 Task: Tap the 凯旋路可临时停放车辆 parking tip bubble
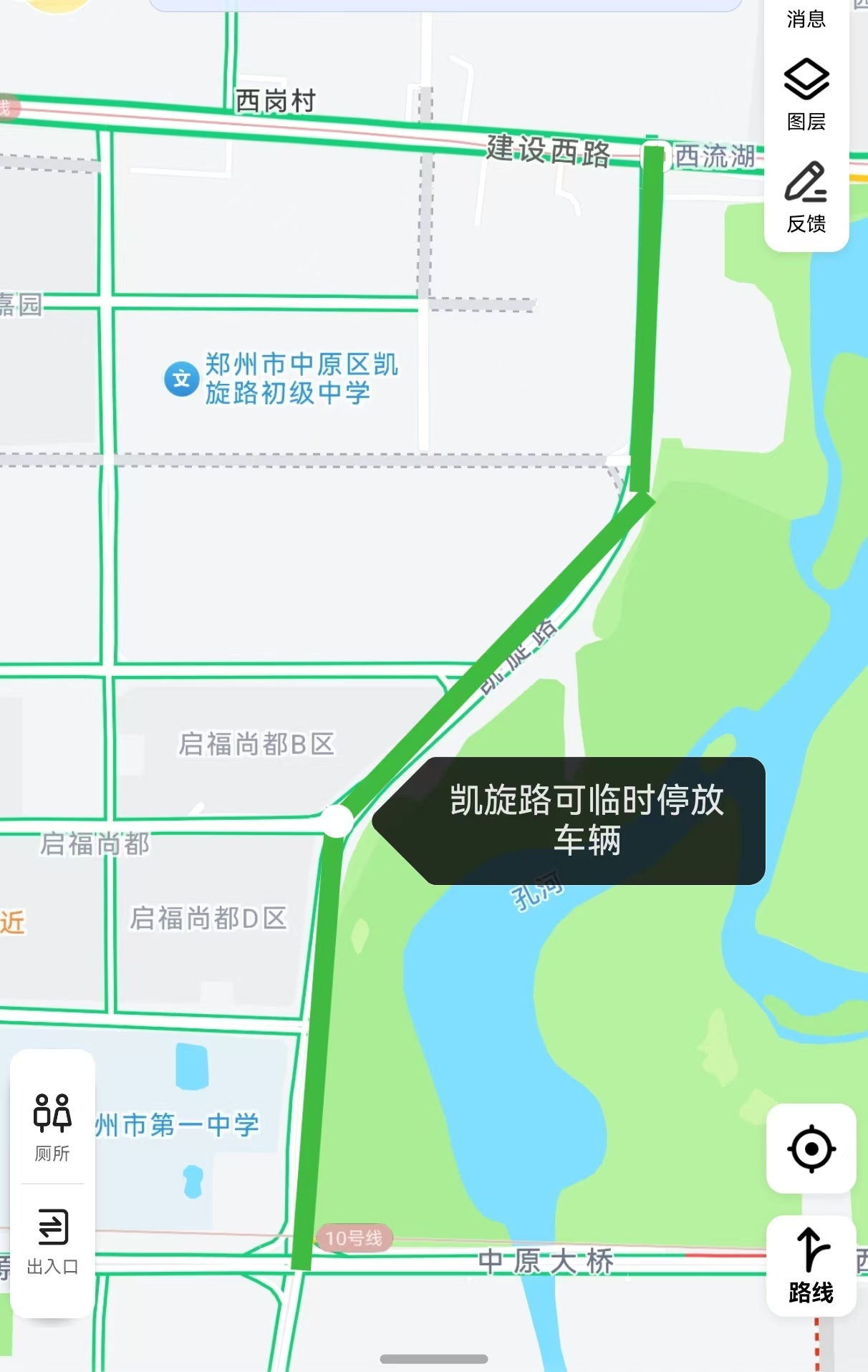click(586, 820)
